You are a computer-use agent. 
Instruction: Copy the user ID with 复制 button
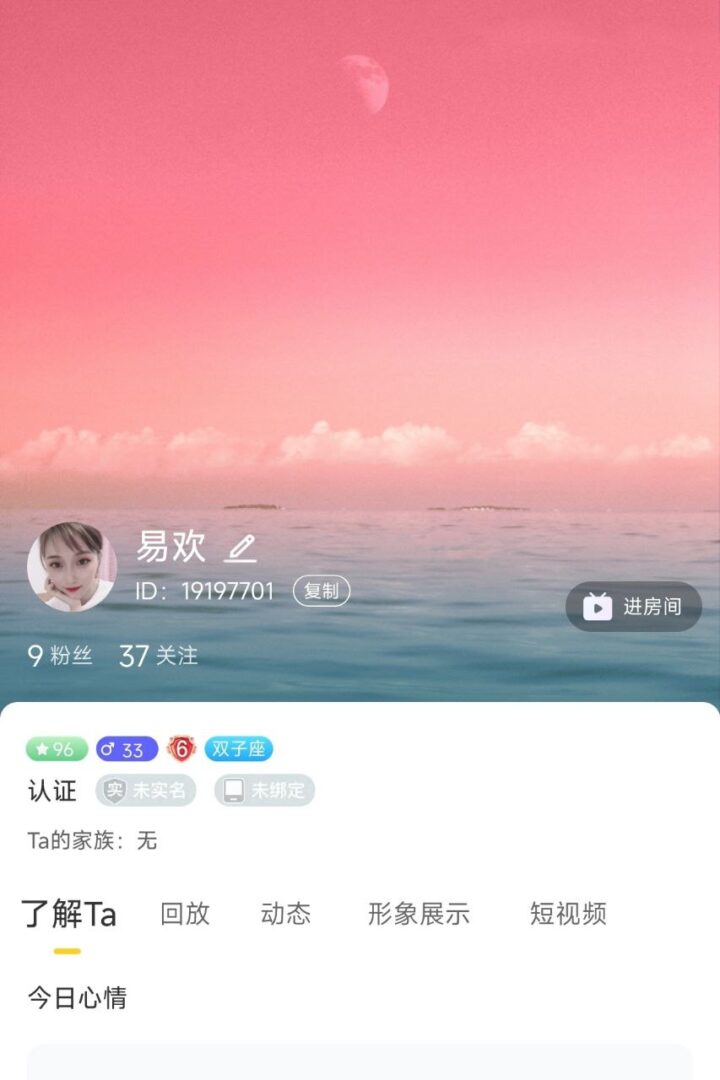[x=321, y=591]
